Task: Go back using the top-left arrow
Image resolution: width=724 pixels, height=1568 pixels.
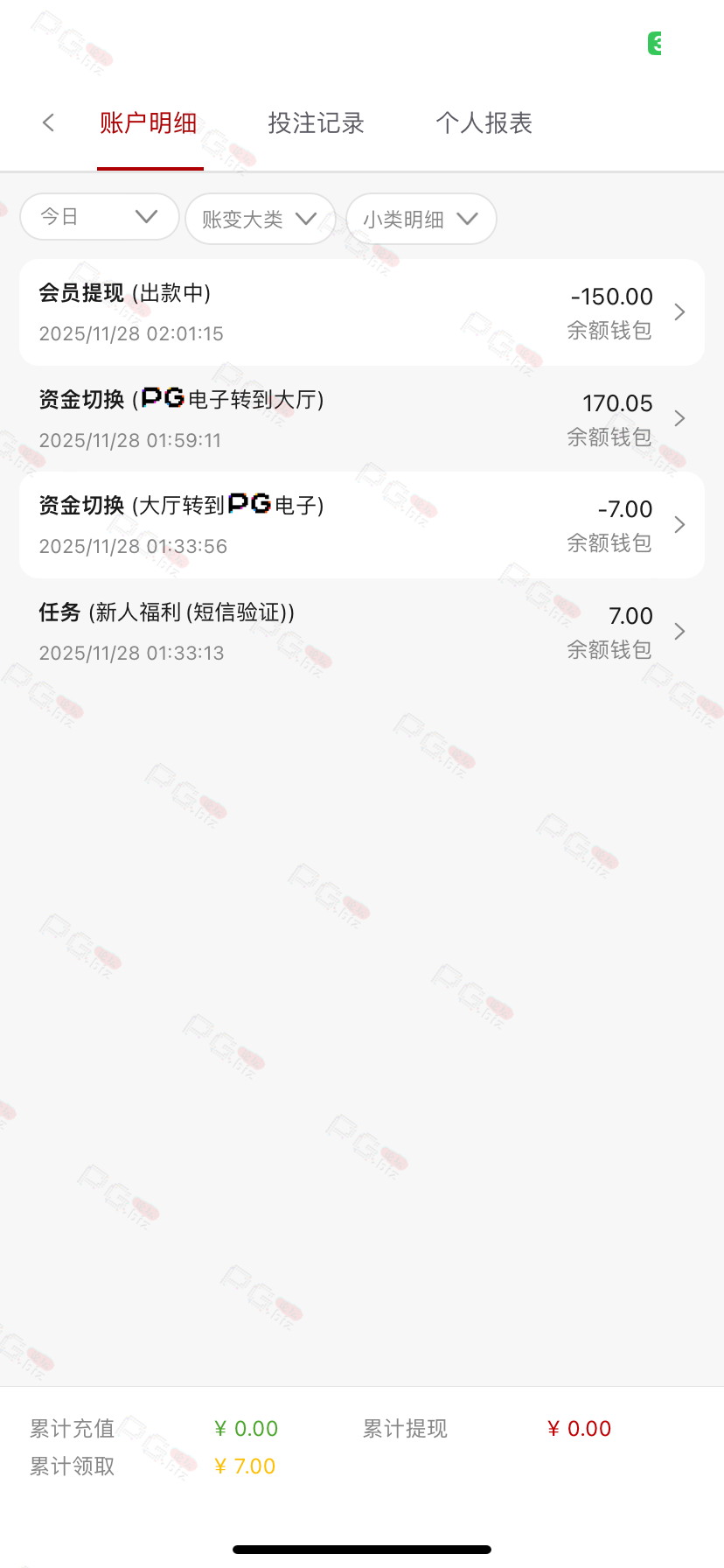Action: (x=49, y=122)
